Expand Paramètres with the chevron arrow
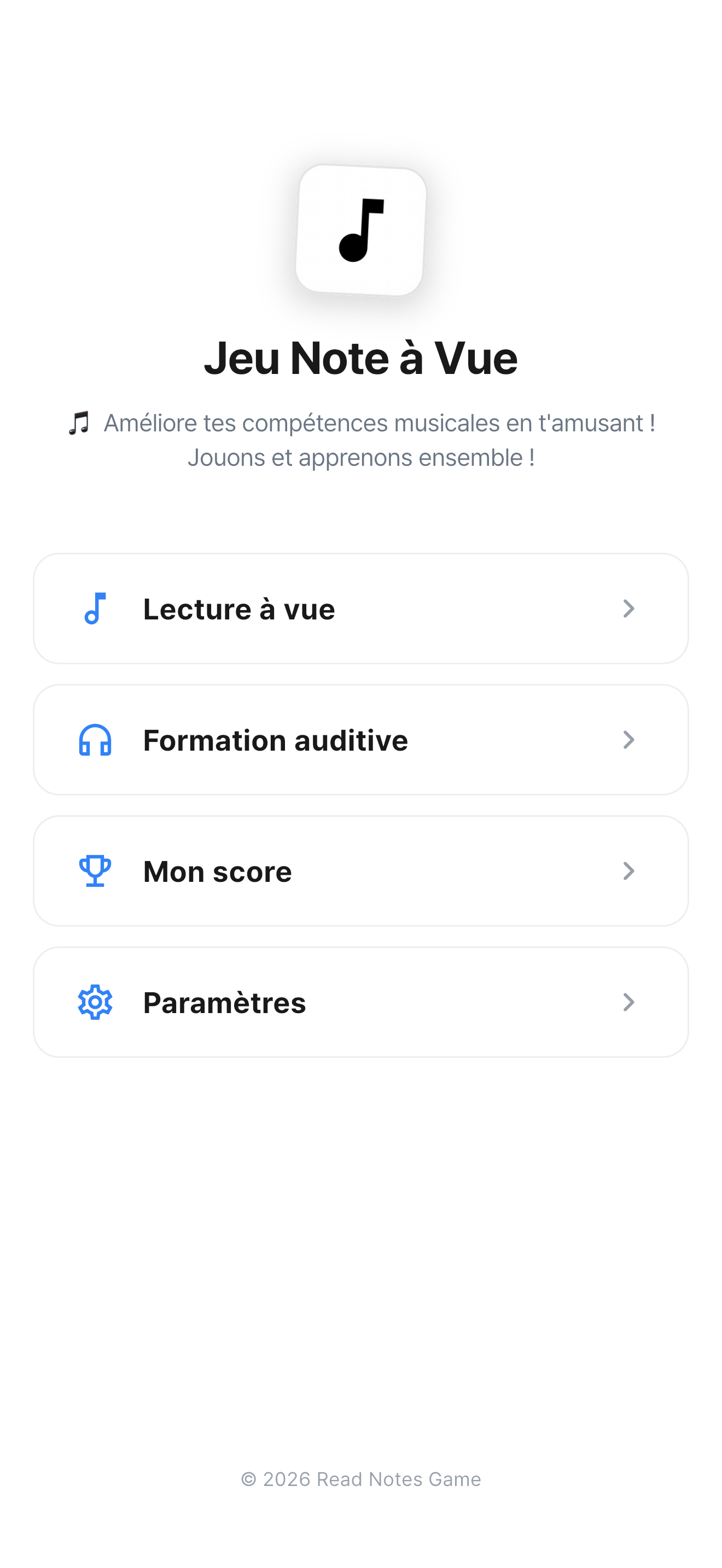The height and width of the screenshot is (1568, 722). (629, 1002)
